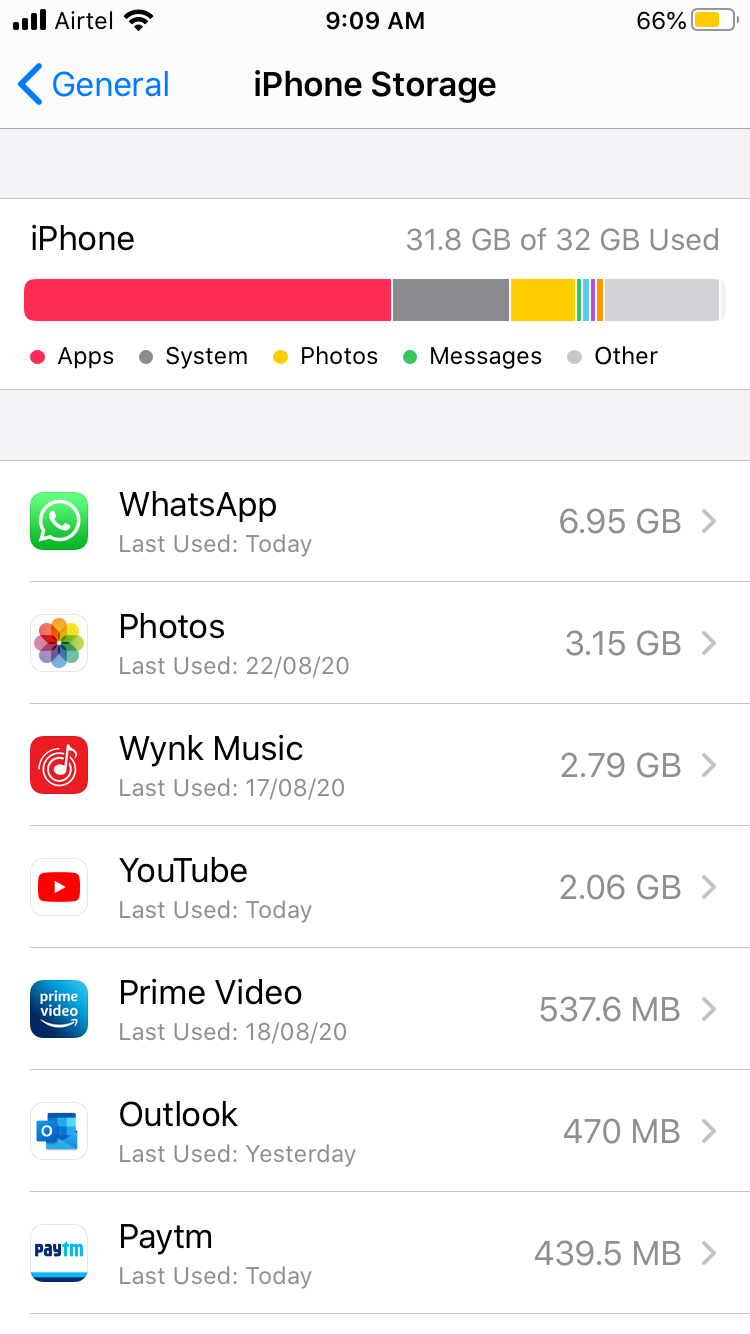Open Paytm details via the chevron
The height and width of the screenshot is (1334, 750).
[x=711, y=1253]
